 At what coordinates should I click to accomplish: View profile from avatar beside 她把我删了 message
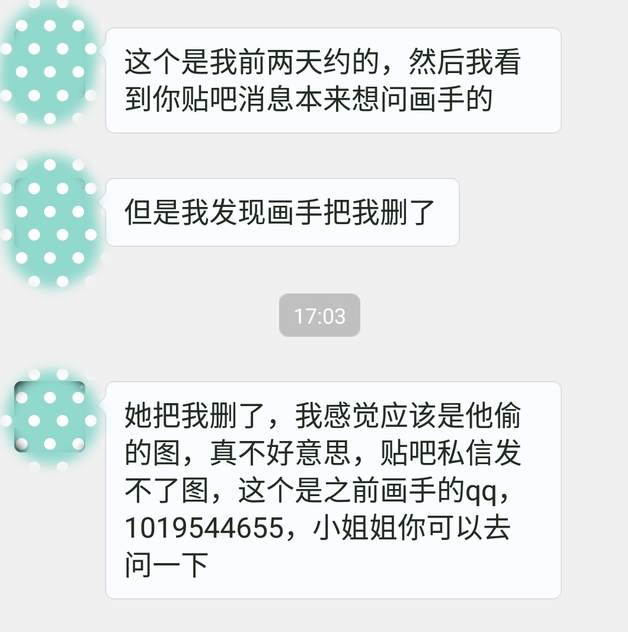click(50, 417)
